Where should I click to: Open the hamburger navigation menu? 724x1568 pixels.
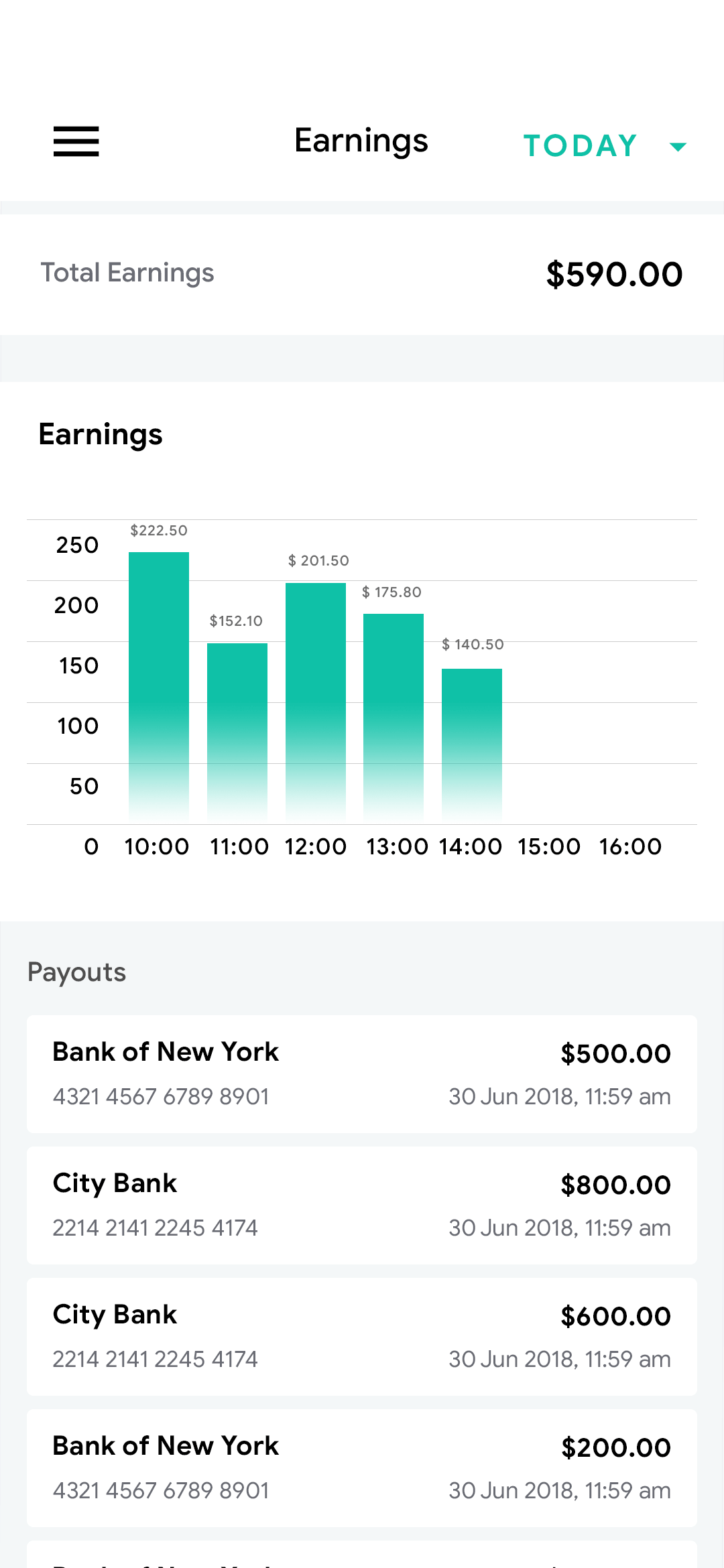click(76, 142)
